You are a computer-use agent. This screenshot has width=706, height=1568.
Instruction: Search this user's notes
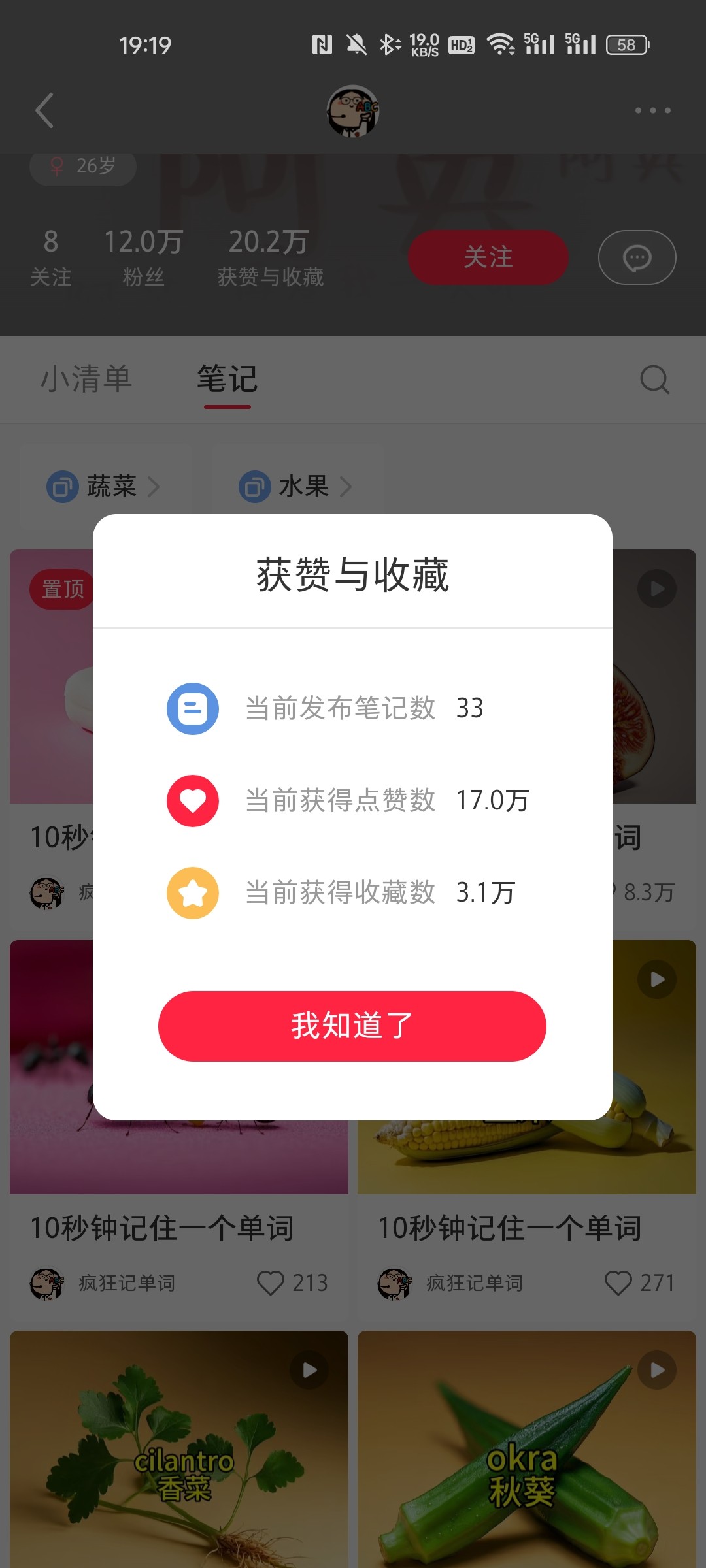tap(654, 379)
